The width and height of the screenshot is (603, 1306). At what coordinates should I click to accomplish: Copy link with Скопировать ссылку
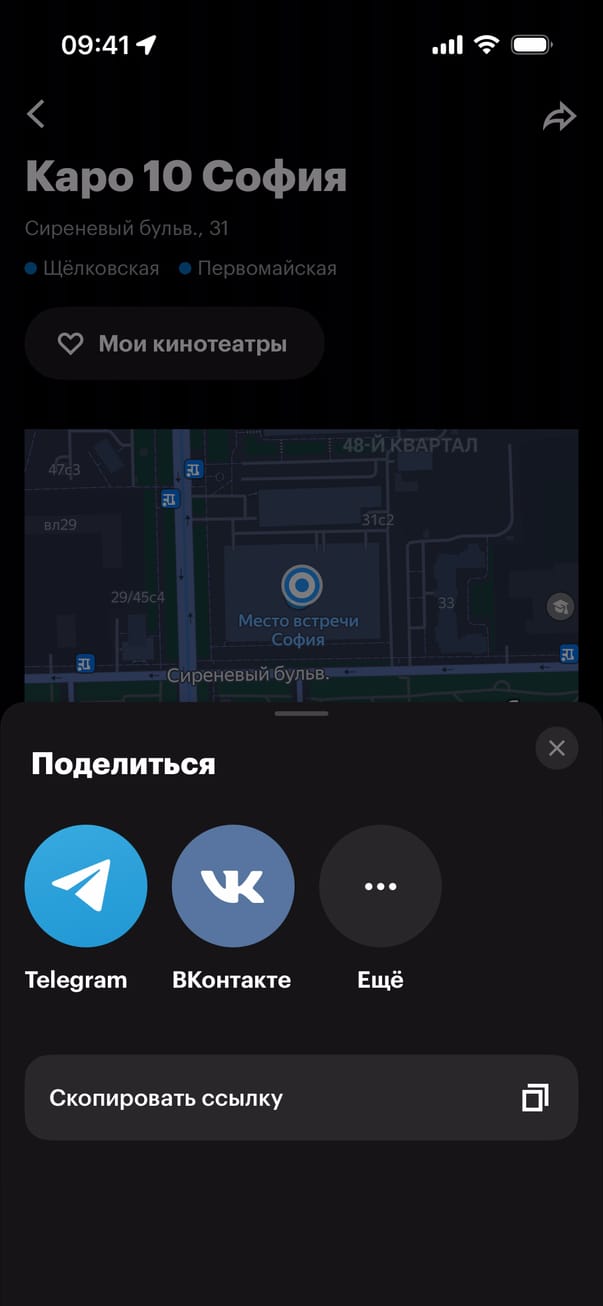(x=301, y=1098)
